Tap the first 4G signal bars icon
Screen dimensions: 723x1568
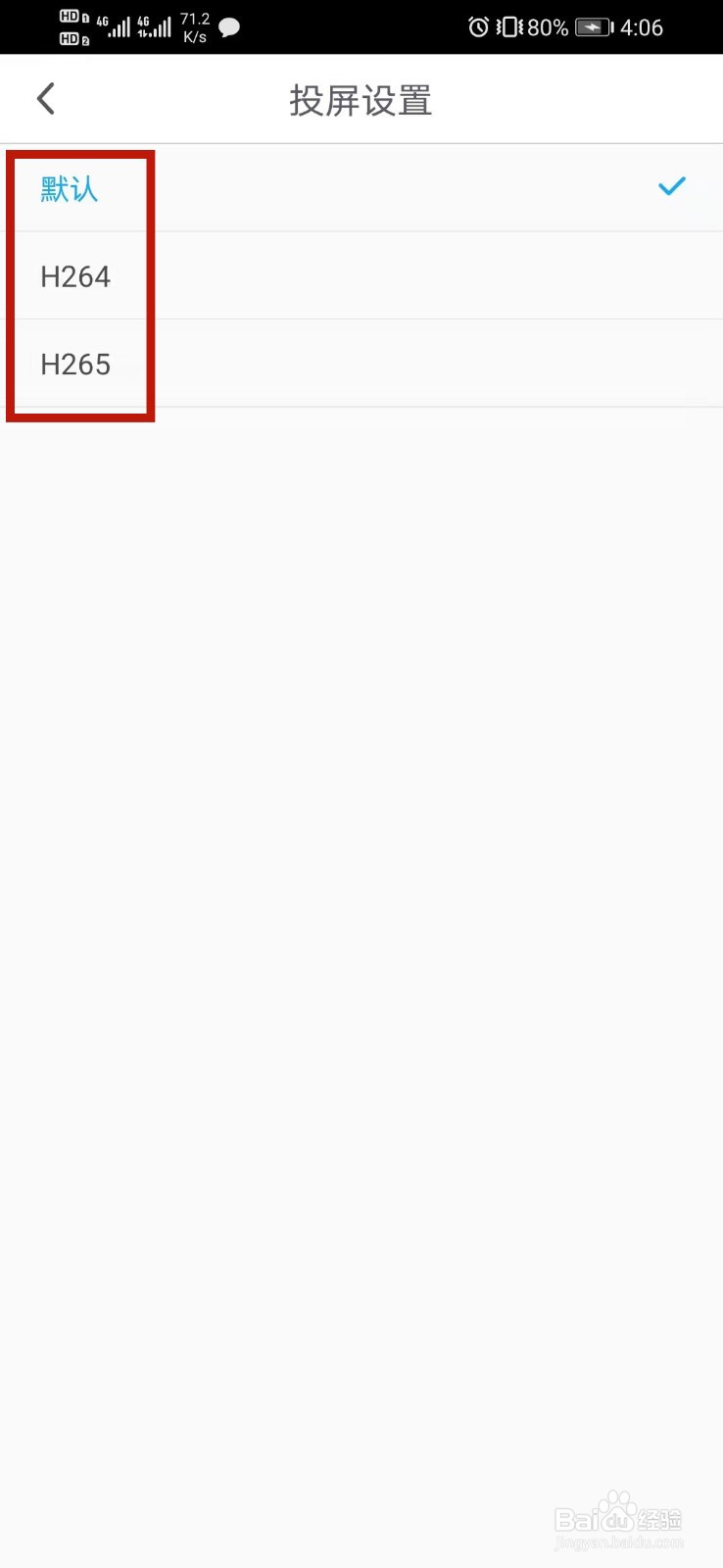click(x=115, y=27)
